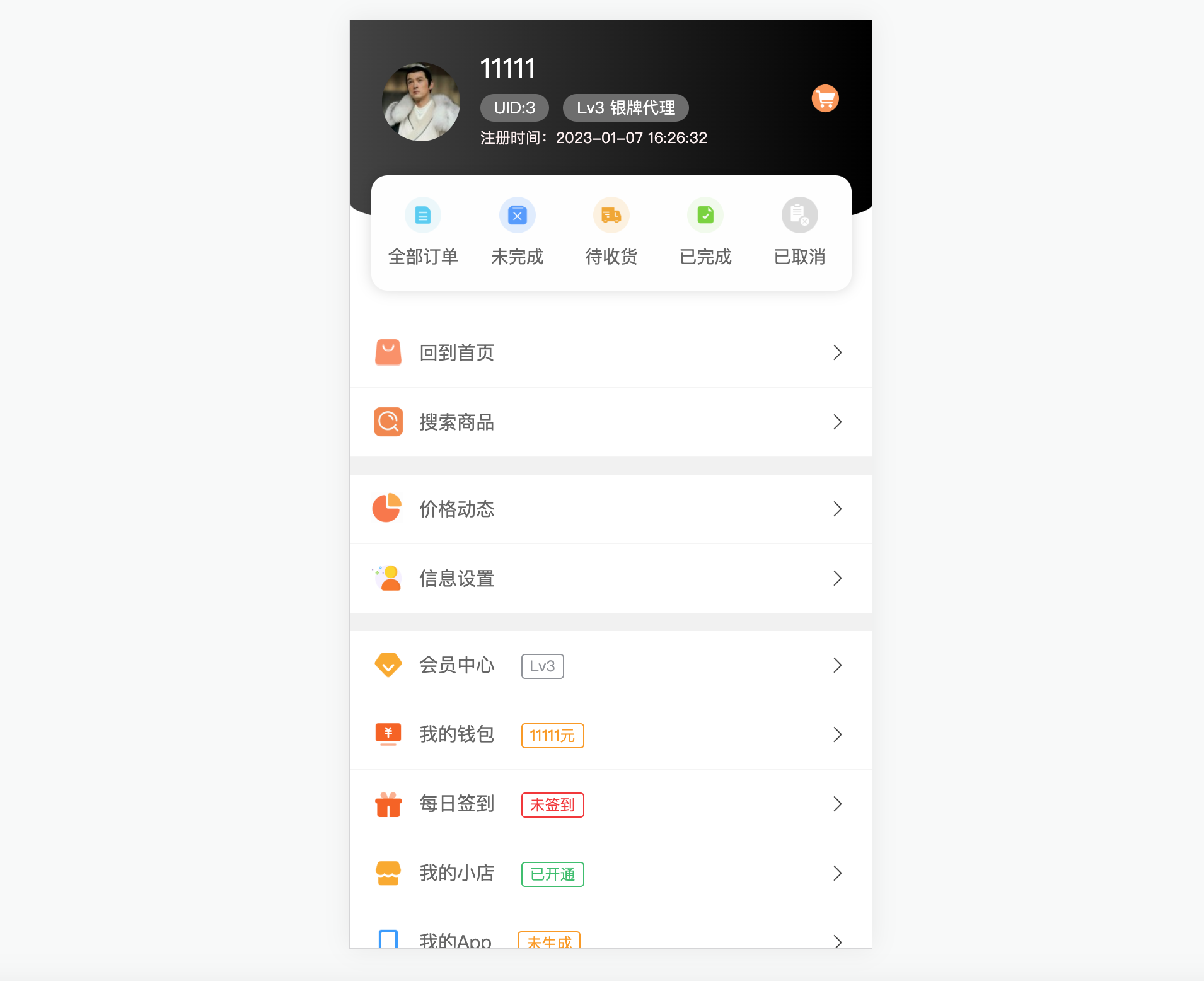Open 每日签到 daily check-in
The width and height of the screenshot is (1204, 981).
click(610, 804)
